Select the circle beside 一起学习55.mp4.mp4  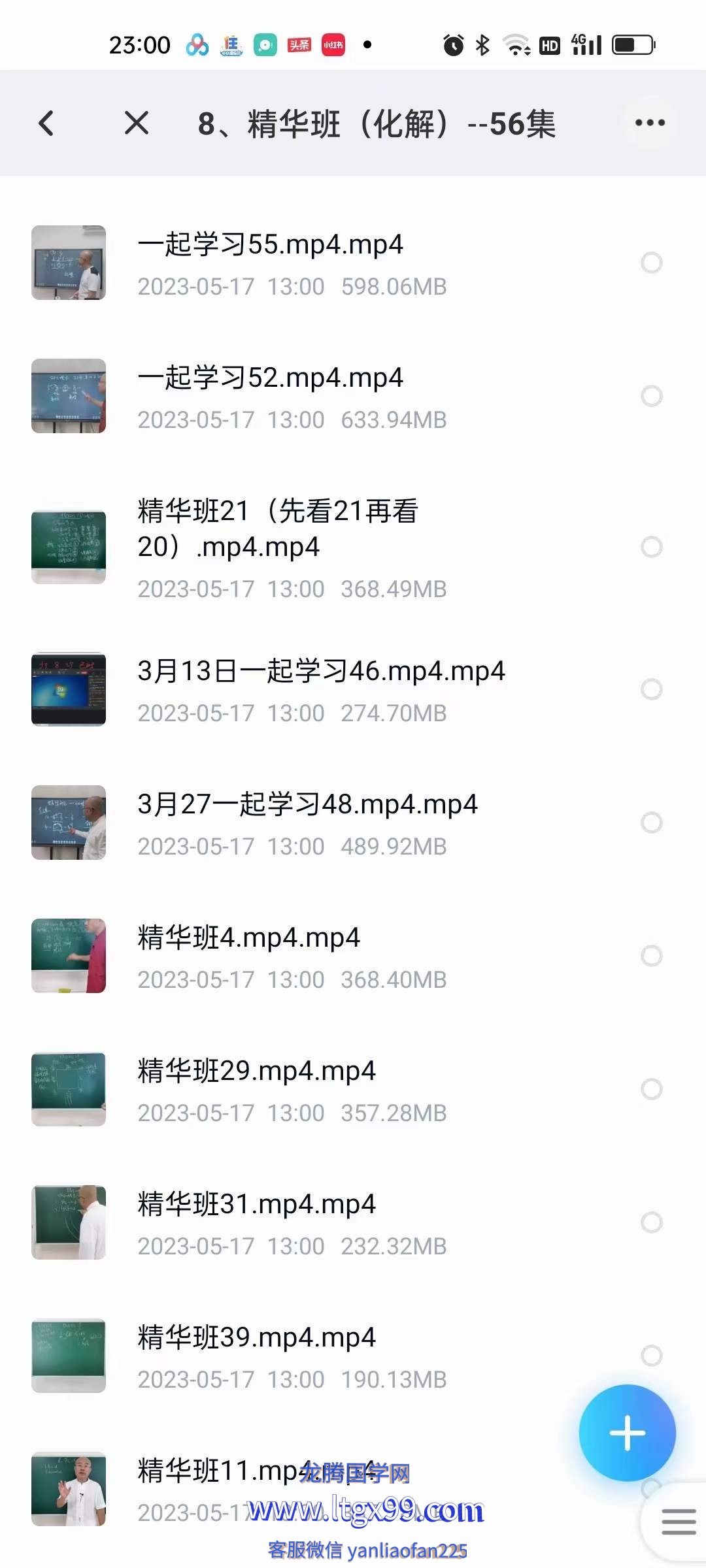pos(651,263)
